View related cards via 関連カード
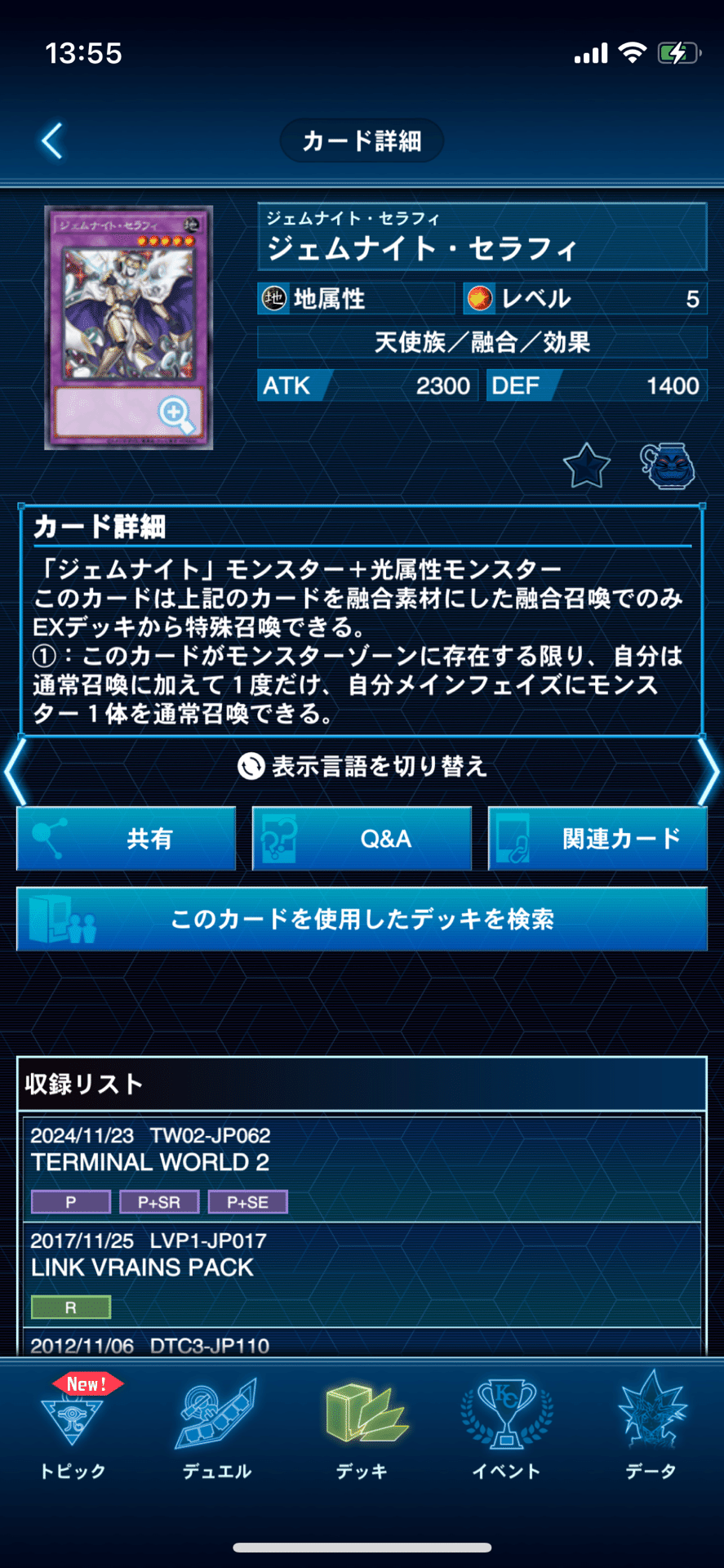Viewport: 724px width, 1568px height. click(597, 839)
